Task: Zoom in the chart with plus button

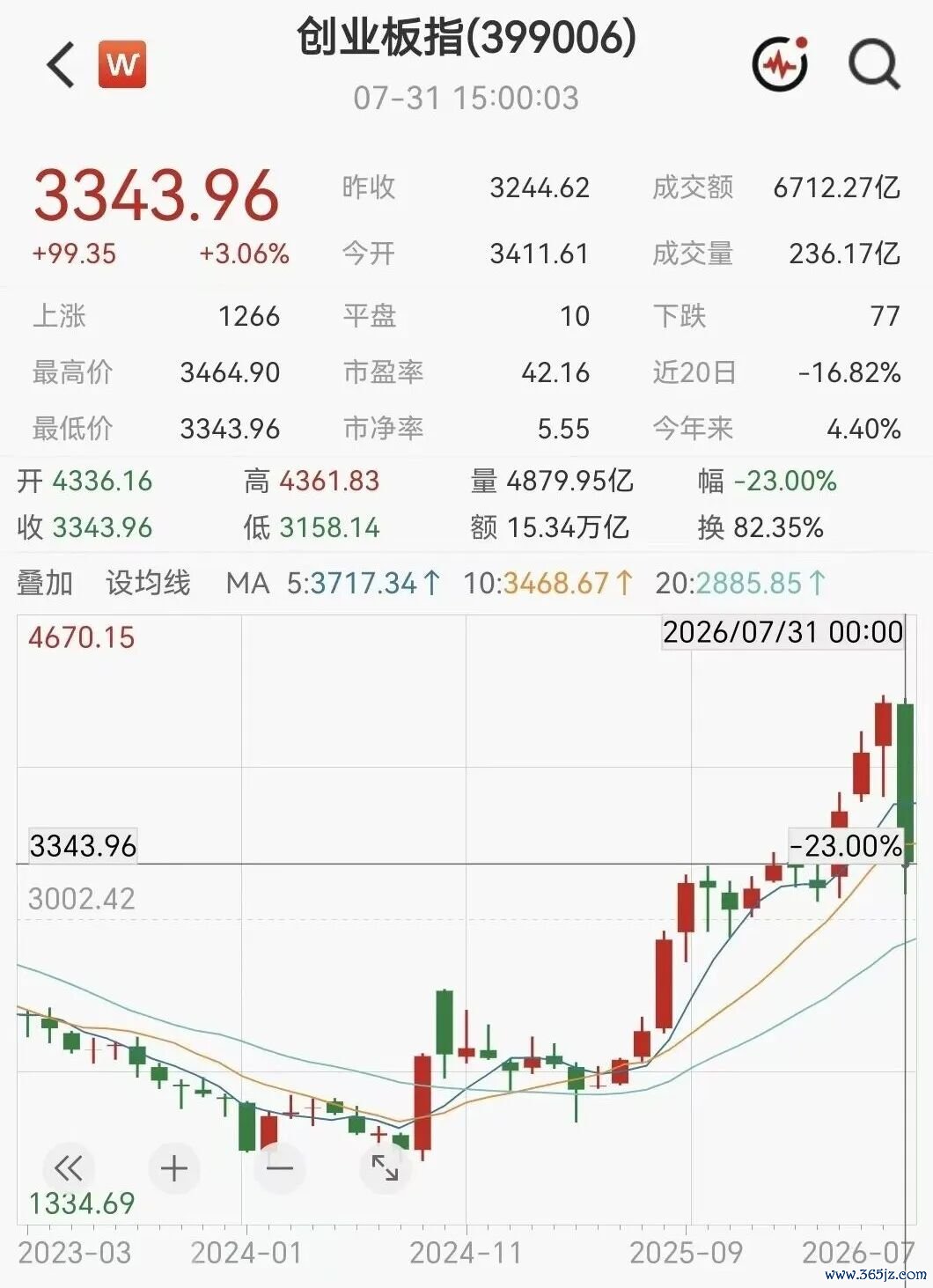Action: point(174,1168)
